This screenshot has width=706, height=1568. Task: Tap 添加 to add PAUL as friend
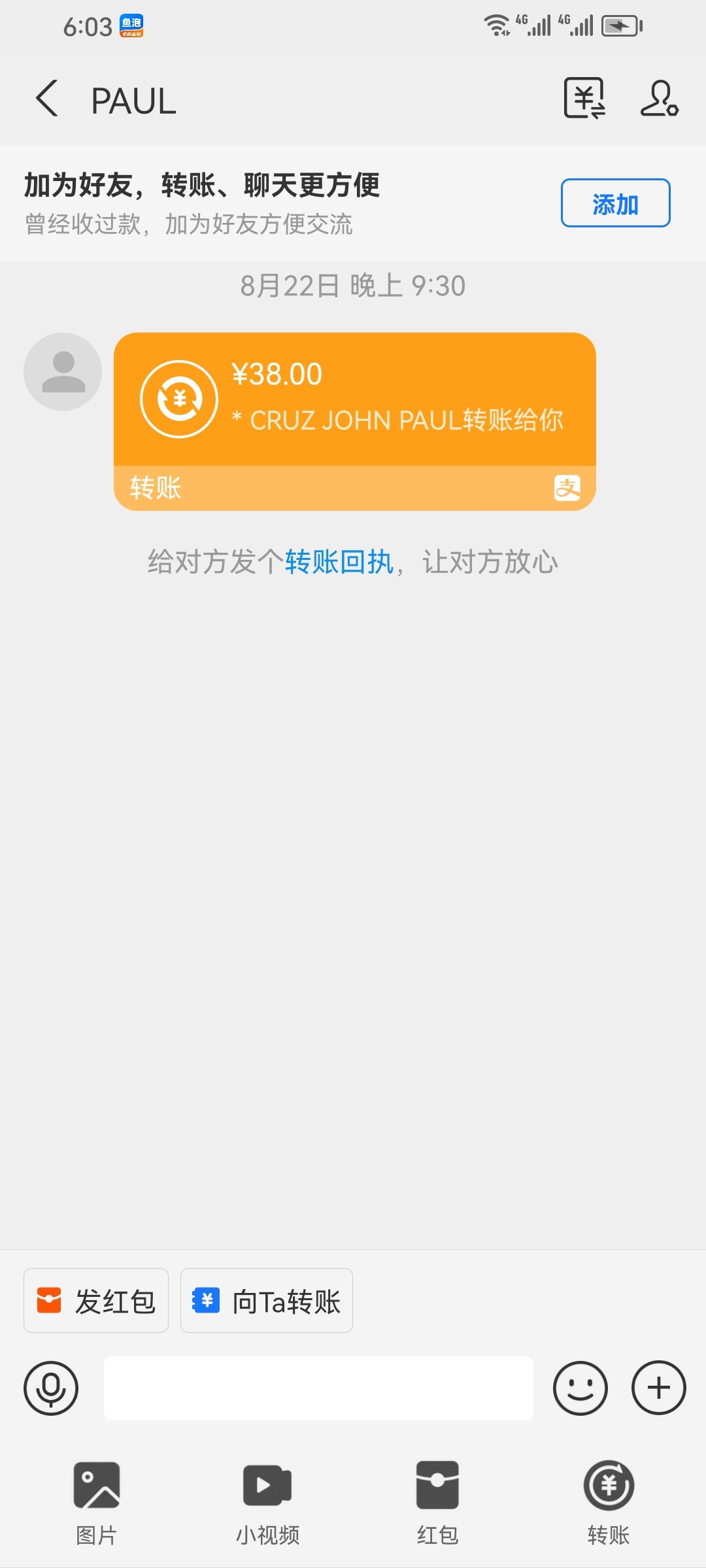click(614, 203)
